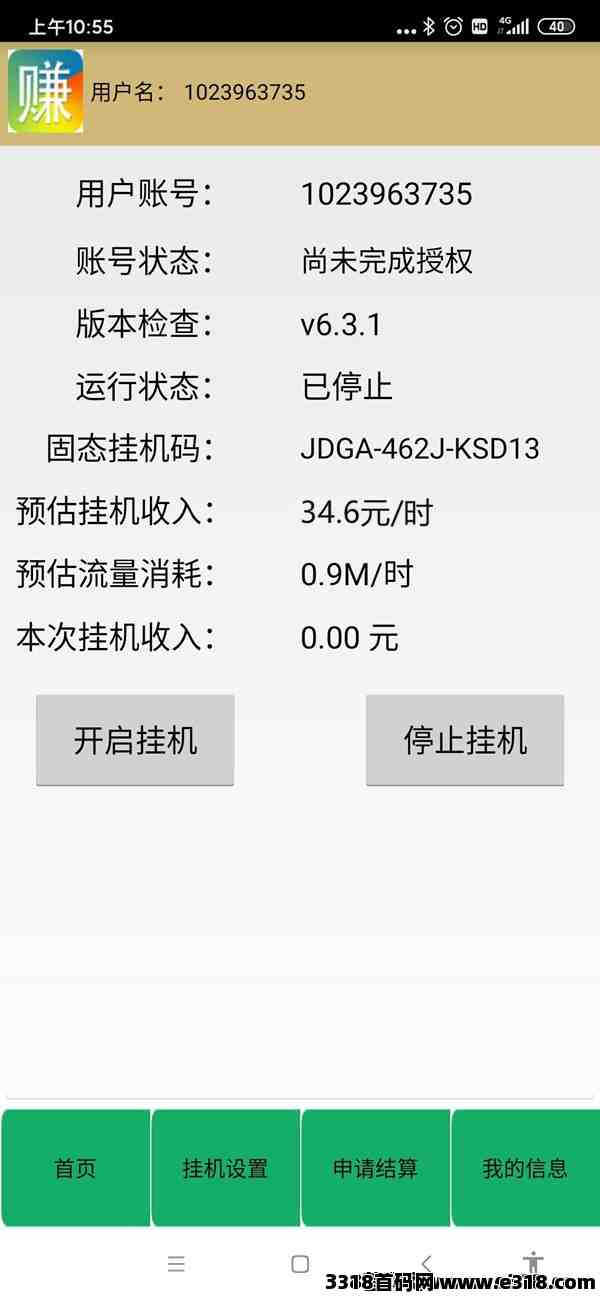The height and width of the screenshot is (1300, 600).
Task: Go to the system home screen
Action: 300,1264
